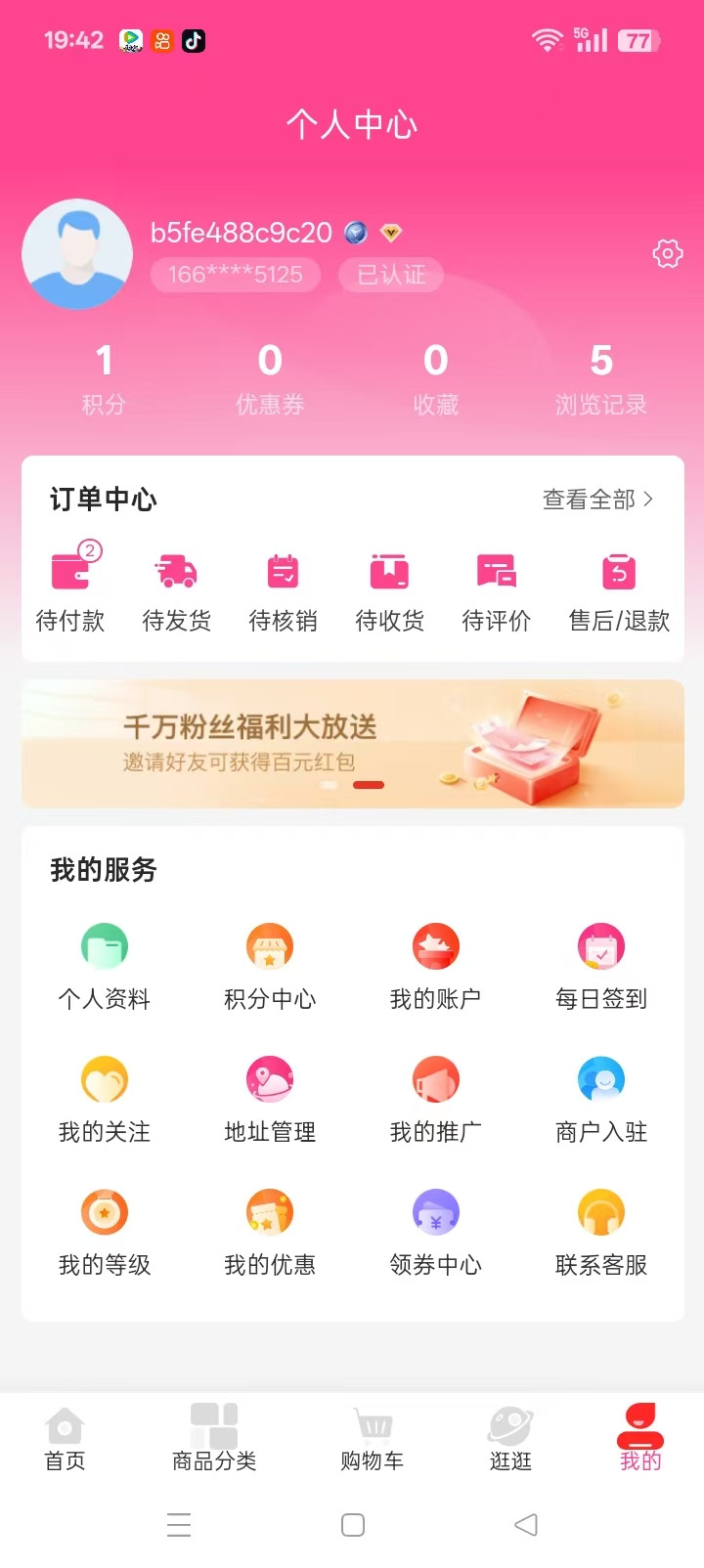
Task: Open the 商户入驻 merchant entry icon
Action: pyautogui.click(x=600, y=1078)
